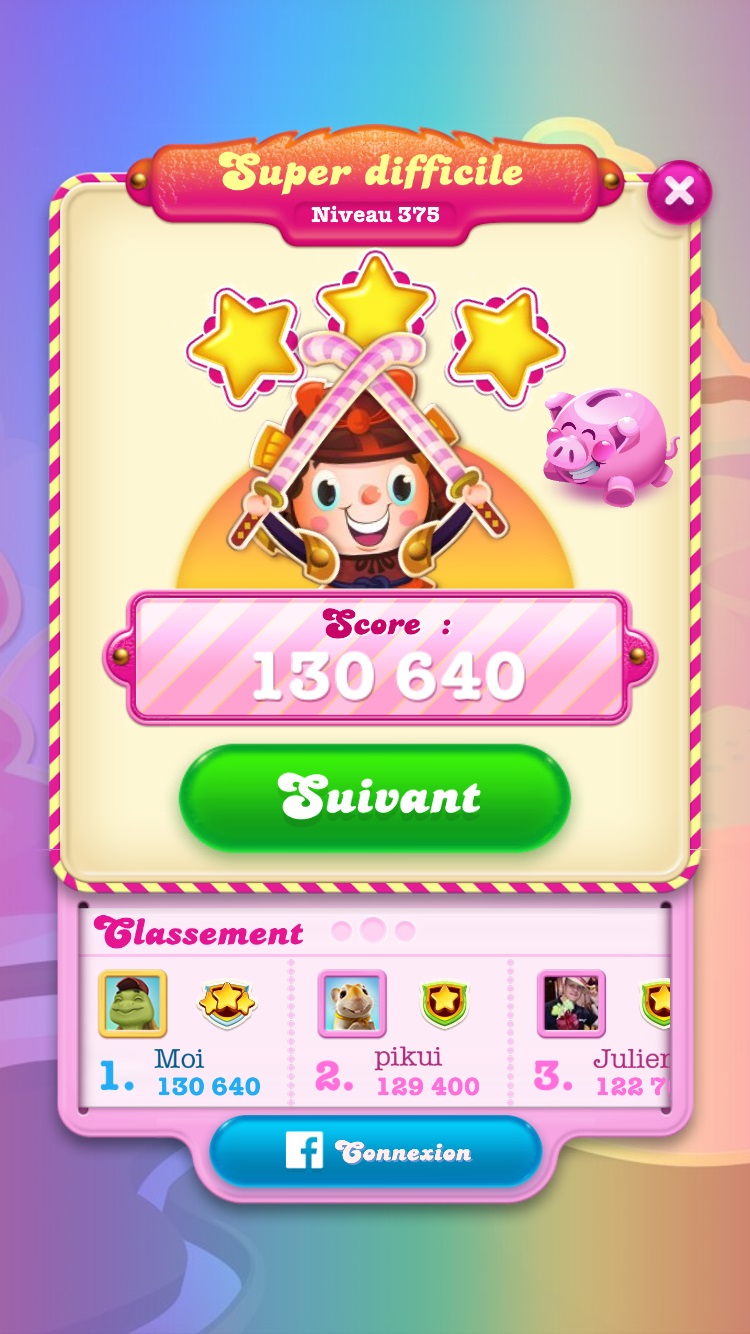View my own leaderboard entry 'Moi'
This screenshot has height=1334, width=750.
click(180, 1033)
